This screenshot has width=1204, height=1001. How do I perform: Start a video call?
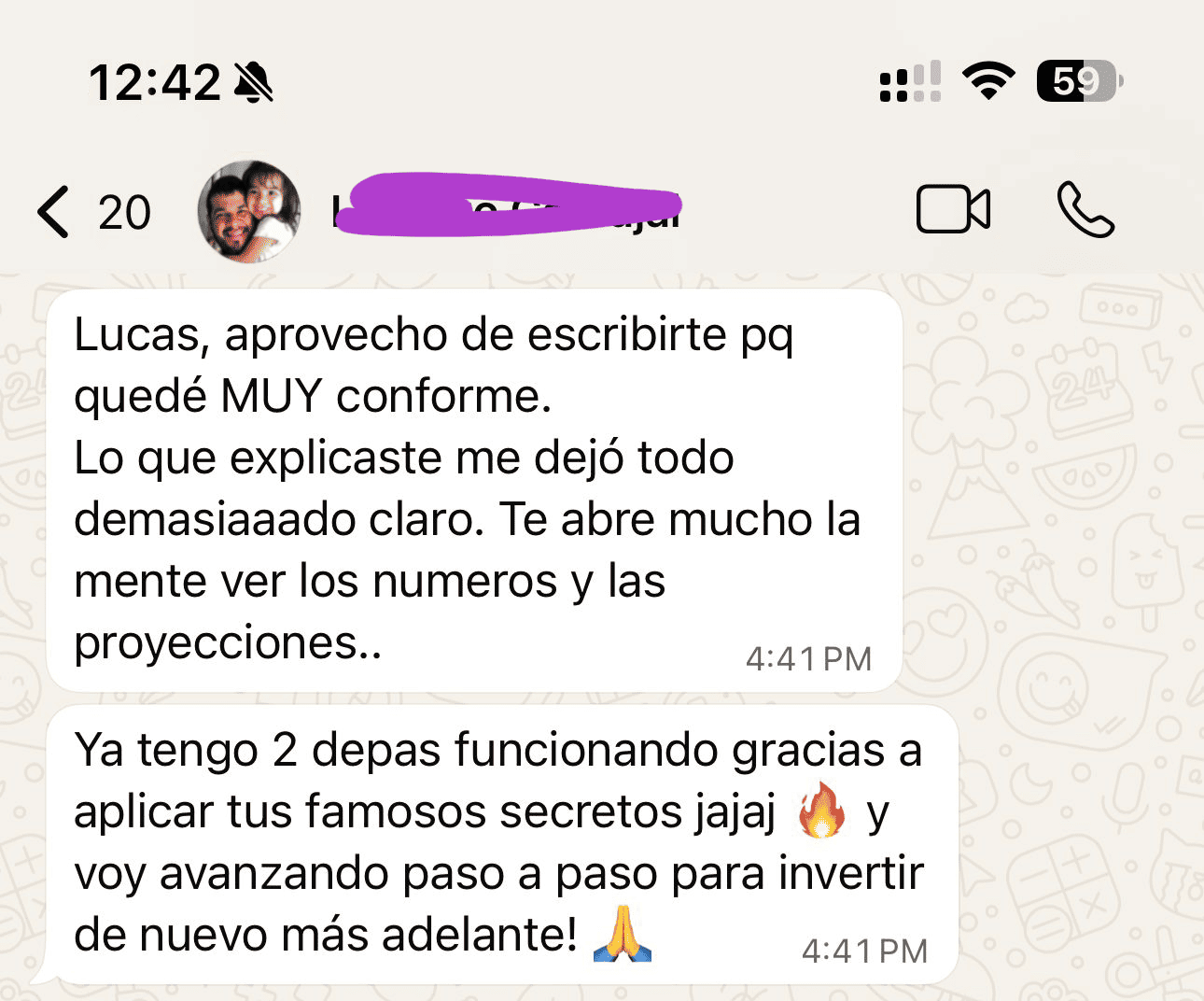point(953,210)
